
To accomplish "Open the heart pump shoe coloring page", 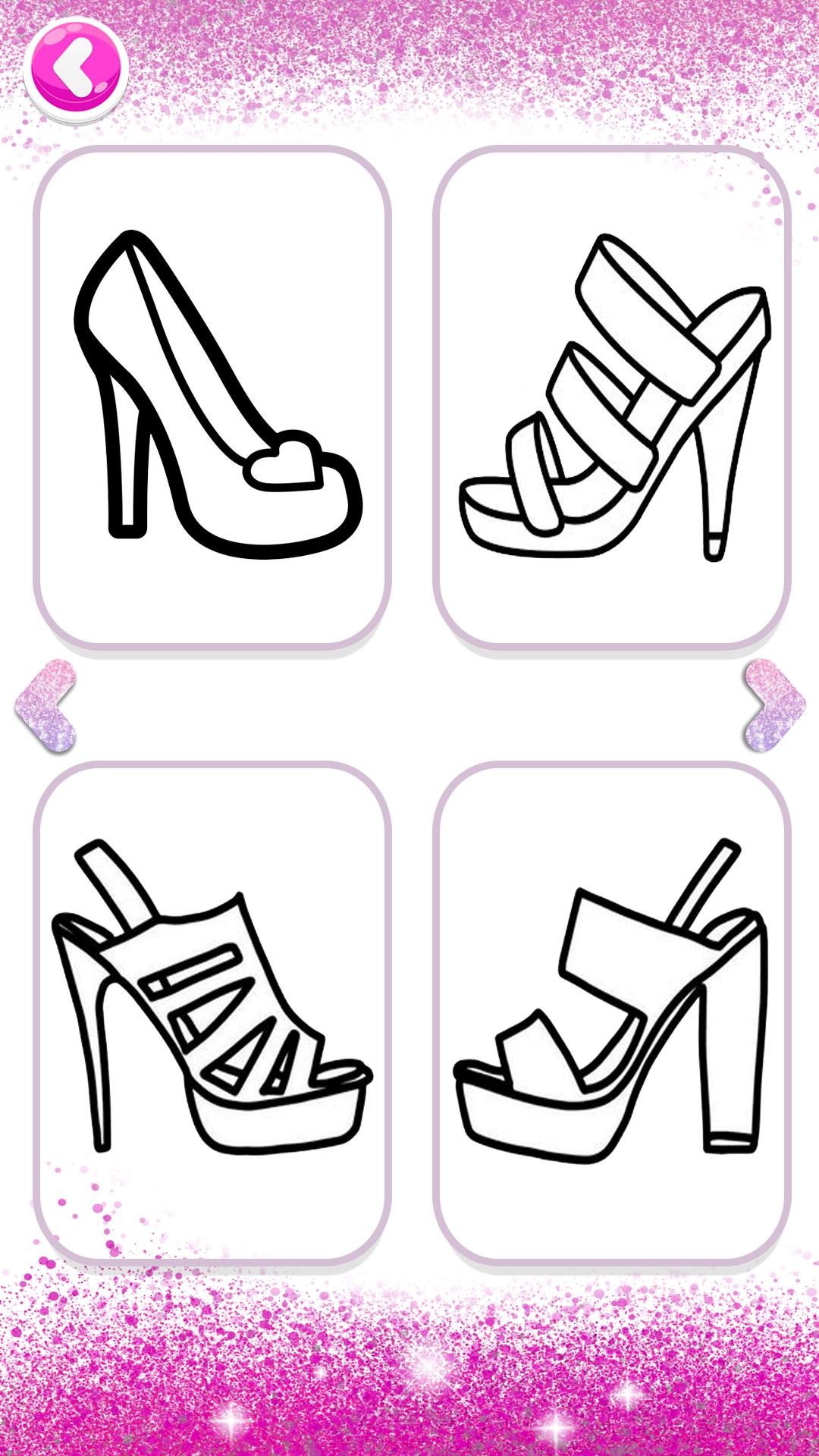I will [x=212, y=396].
